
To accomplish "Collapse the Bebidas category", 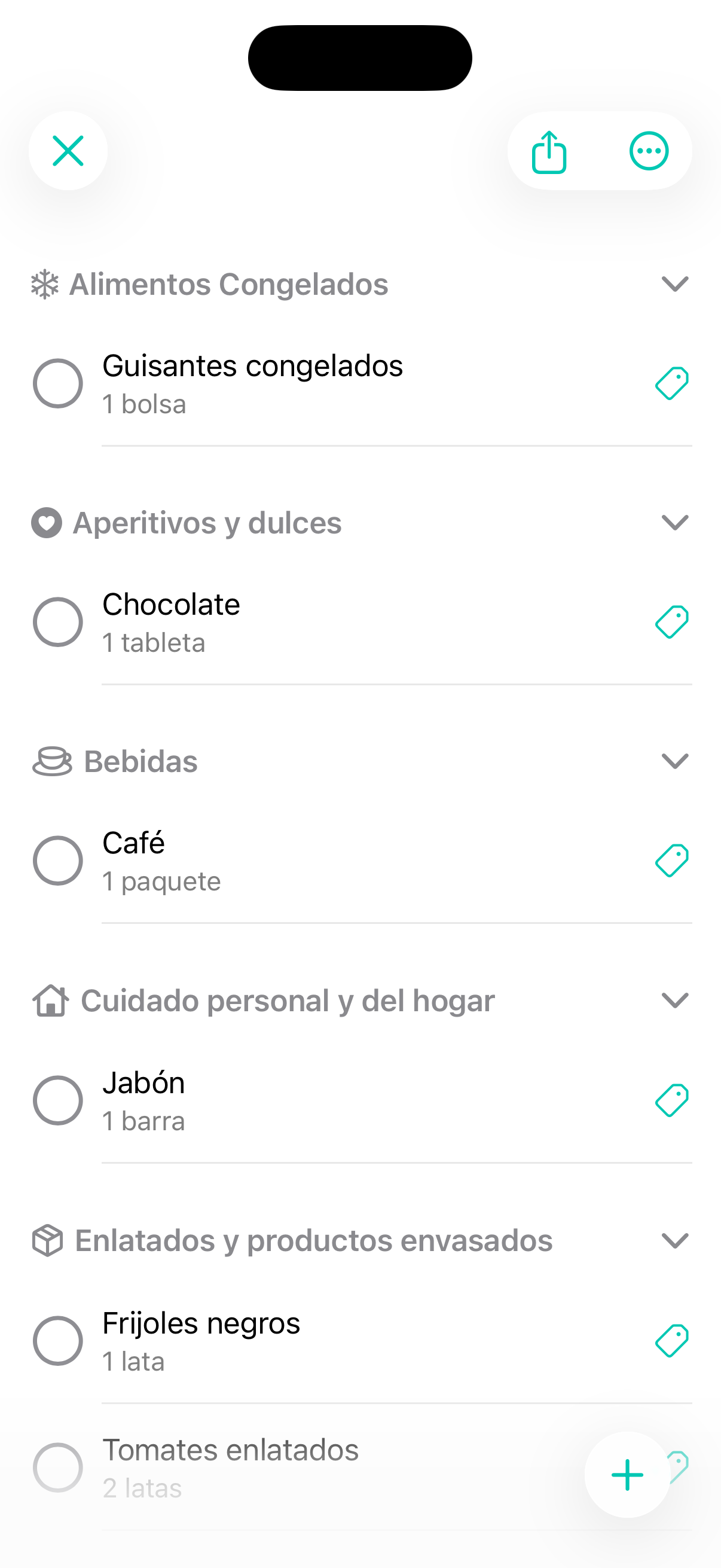I will [x=674, y=760].
